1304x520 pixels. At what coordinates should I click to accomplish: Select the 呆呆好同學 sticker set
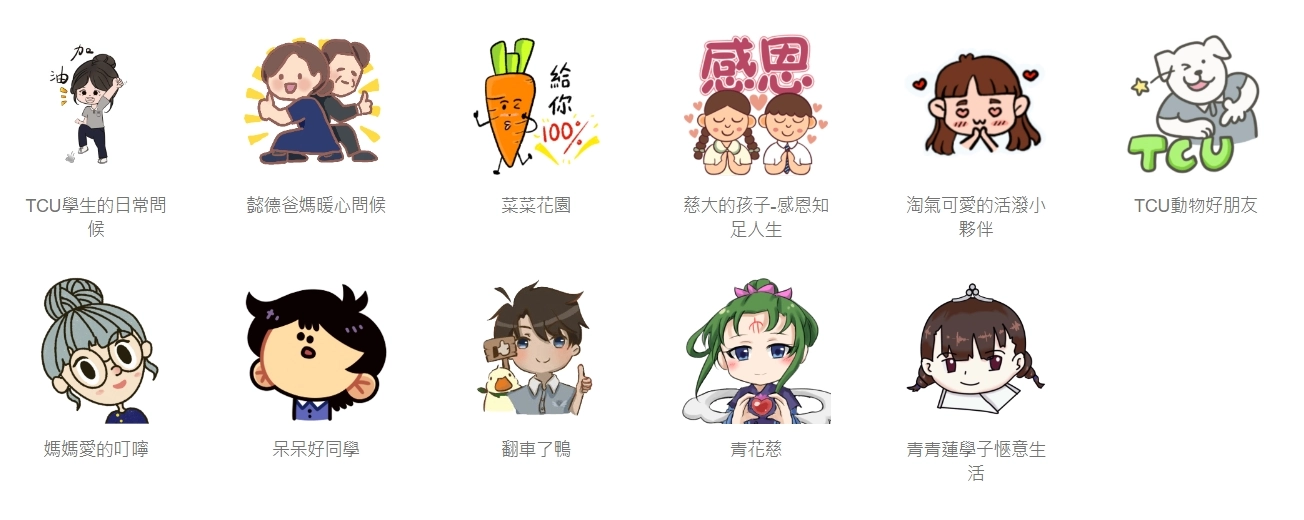pos(316,350)
